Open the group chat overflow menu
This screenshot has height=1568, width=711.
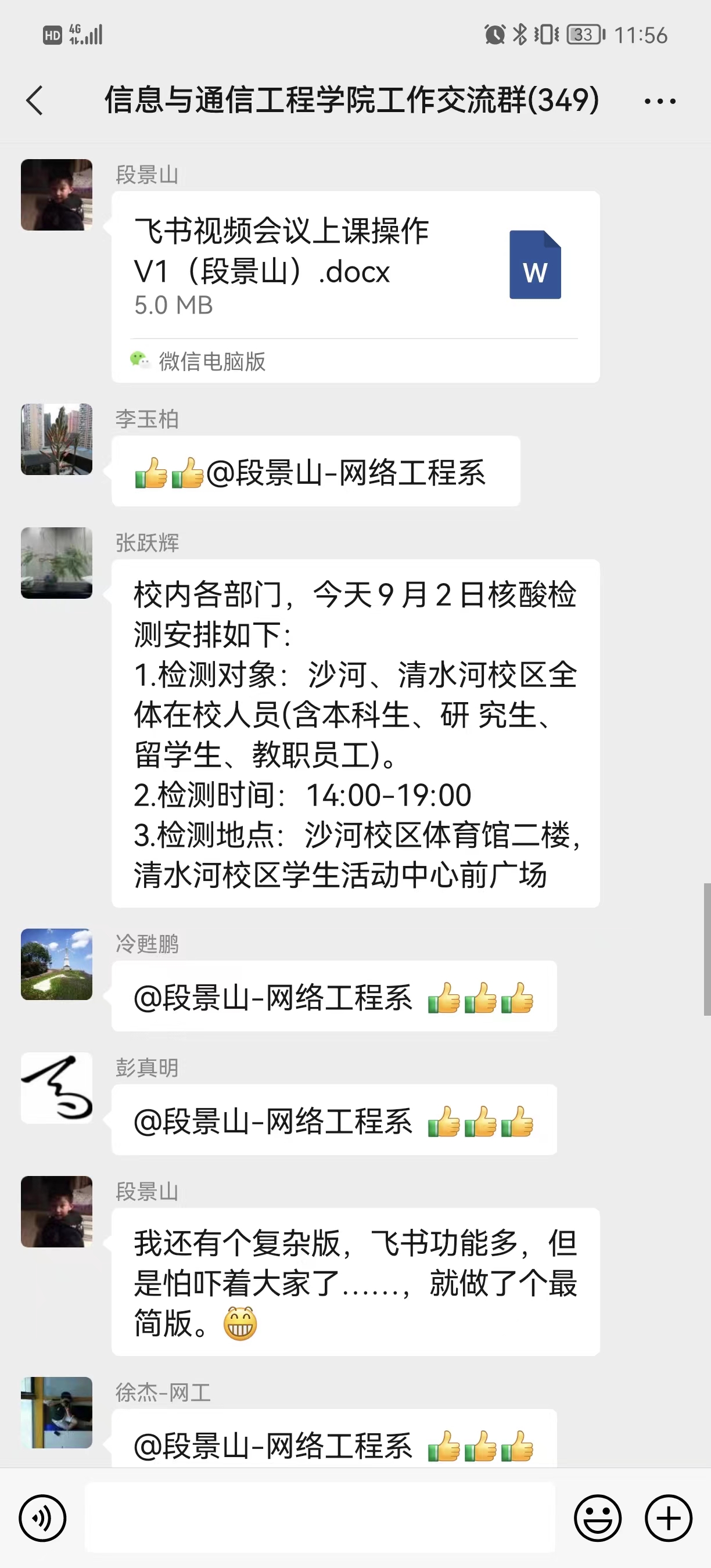tap(660, 101)
